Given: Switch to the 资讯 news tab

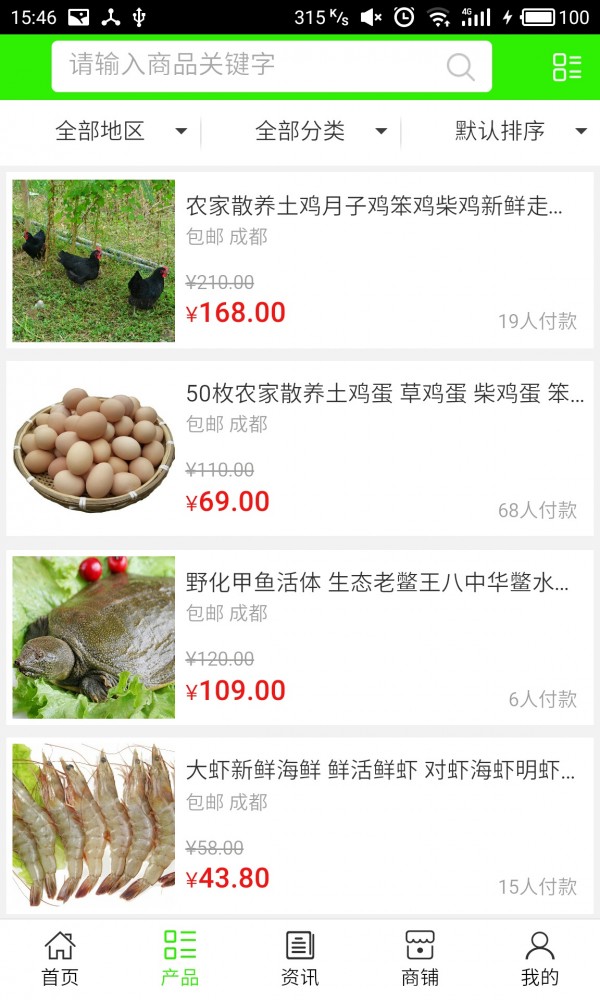Looking at the screenshot, I should coord(300,958).
